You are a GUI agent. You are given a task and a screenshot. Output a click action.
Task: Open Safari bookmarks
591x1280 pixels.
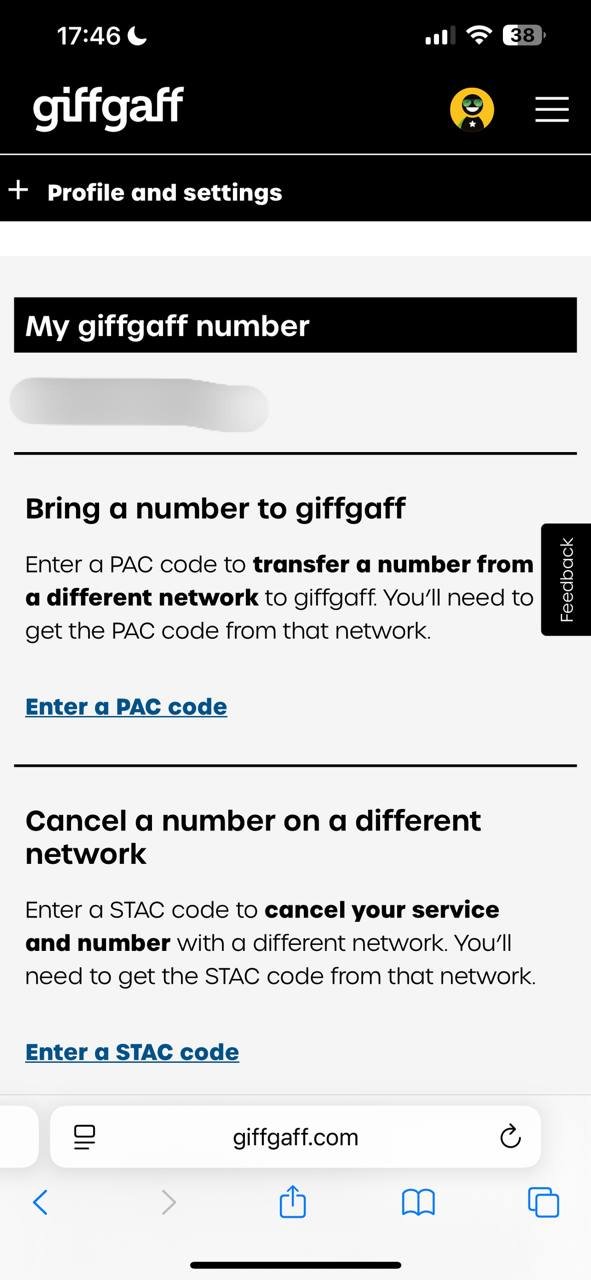pyautogui.click(x=418, y=1202)
